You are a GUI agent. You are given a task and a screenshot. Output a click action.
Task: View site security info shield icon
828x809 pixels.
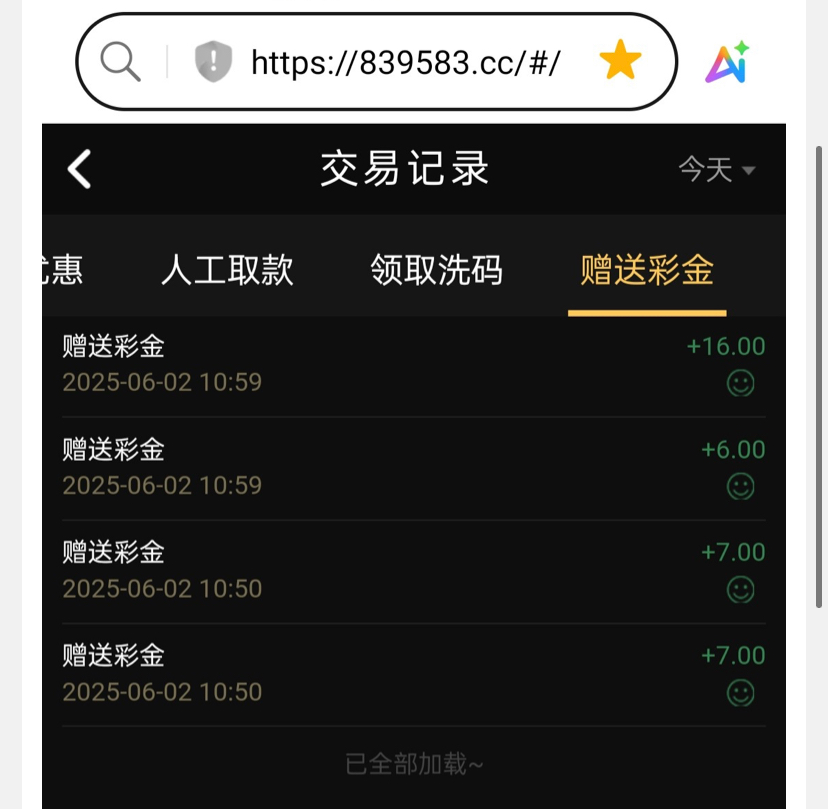[212, 62]
